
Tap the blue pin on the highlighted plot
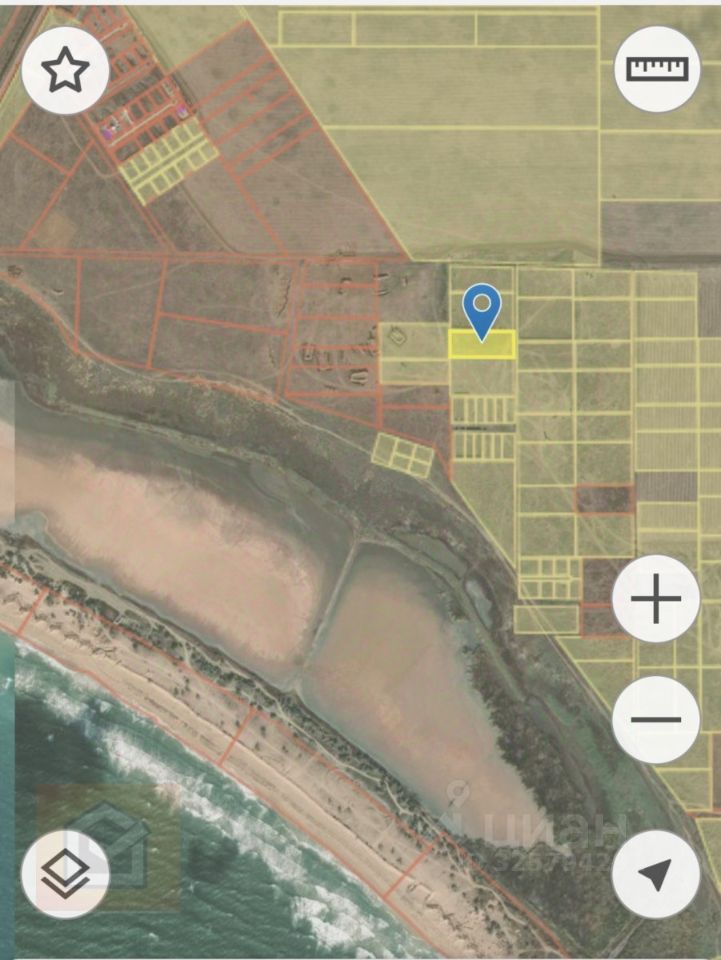(483, 309)
